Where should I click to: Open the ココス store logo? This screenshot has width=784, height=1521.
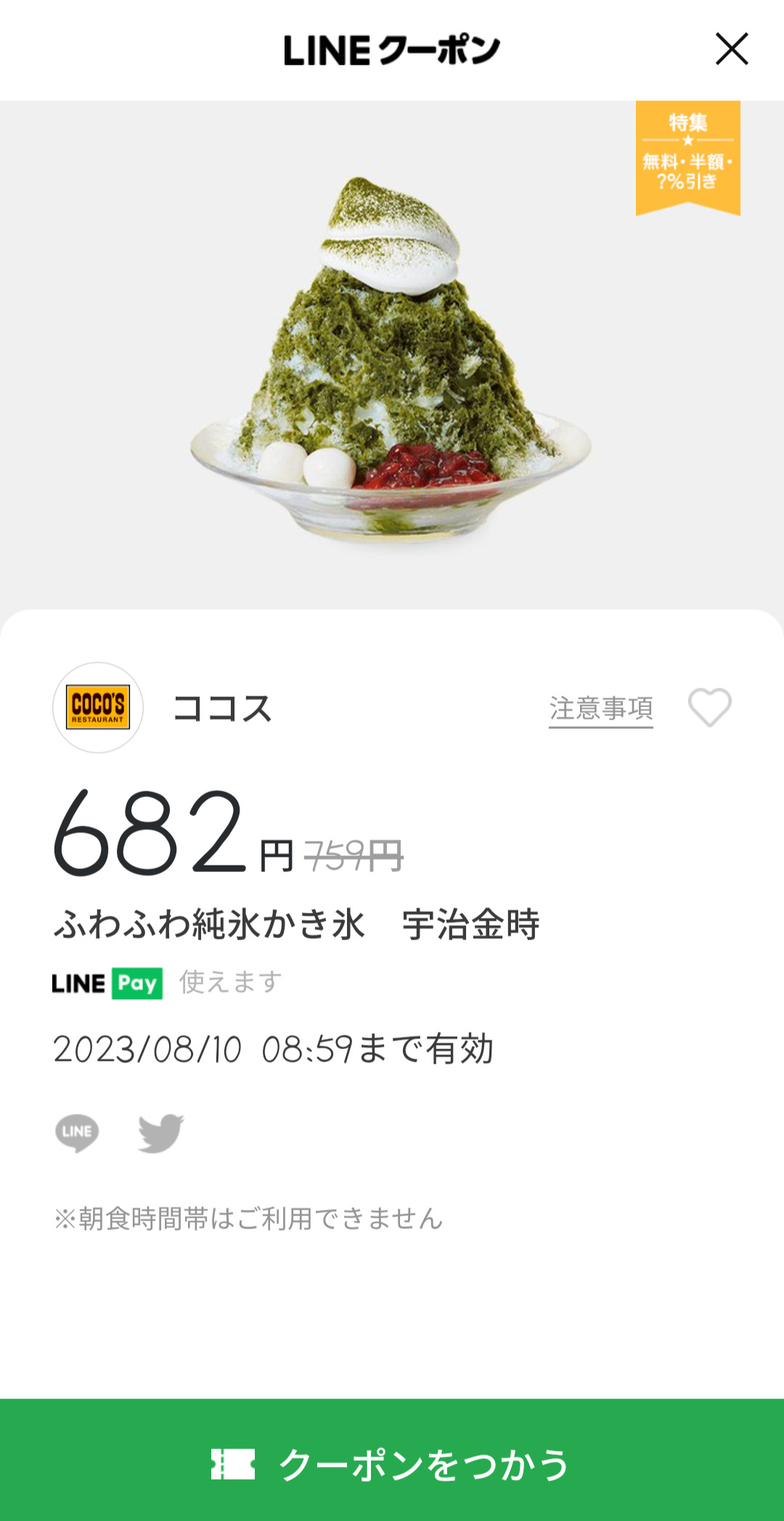click(x=98, y=707)
